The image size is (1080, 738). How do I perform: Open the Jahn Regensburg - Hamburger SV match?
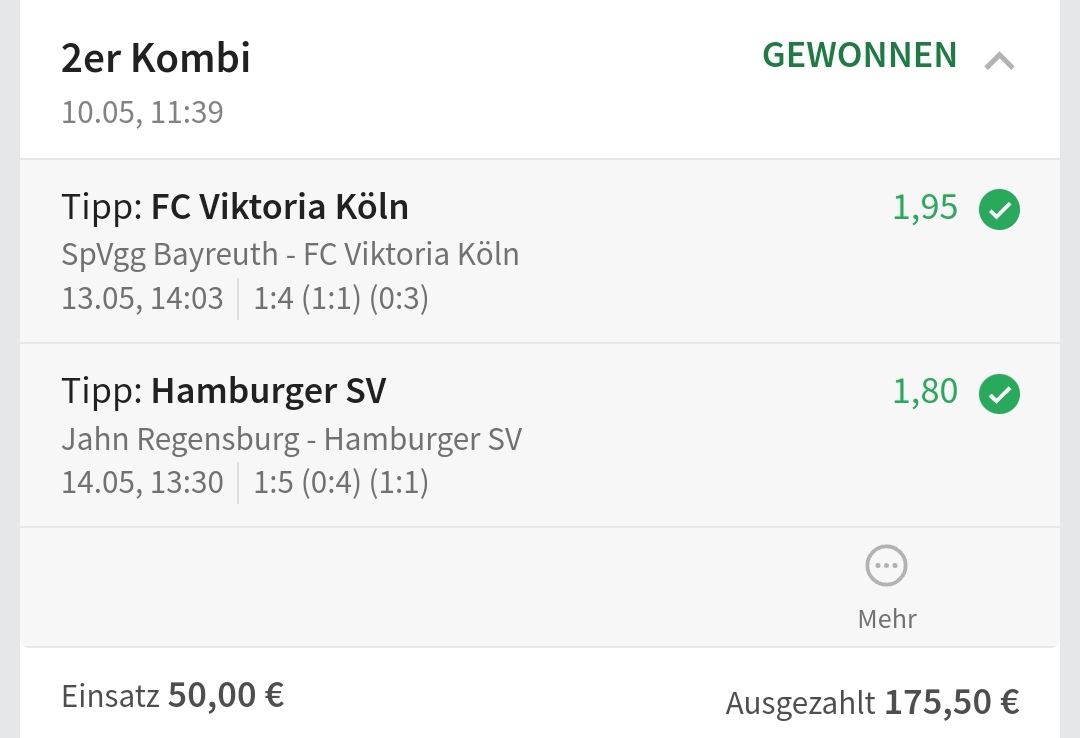(x=291, y=439)
